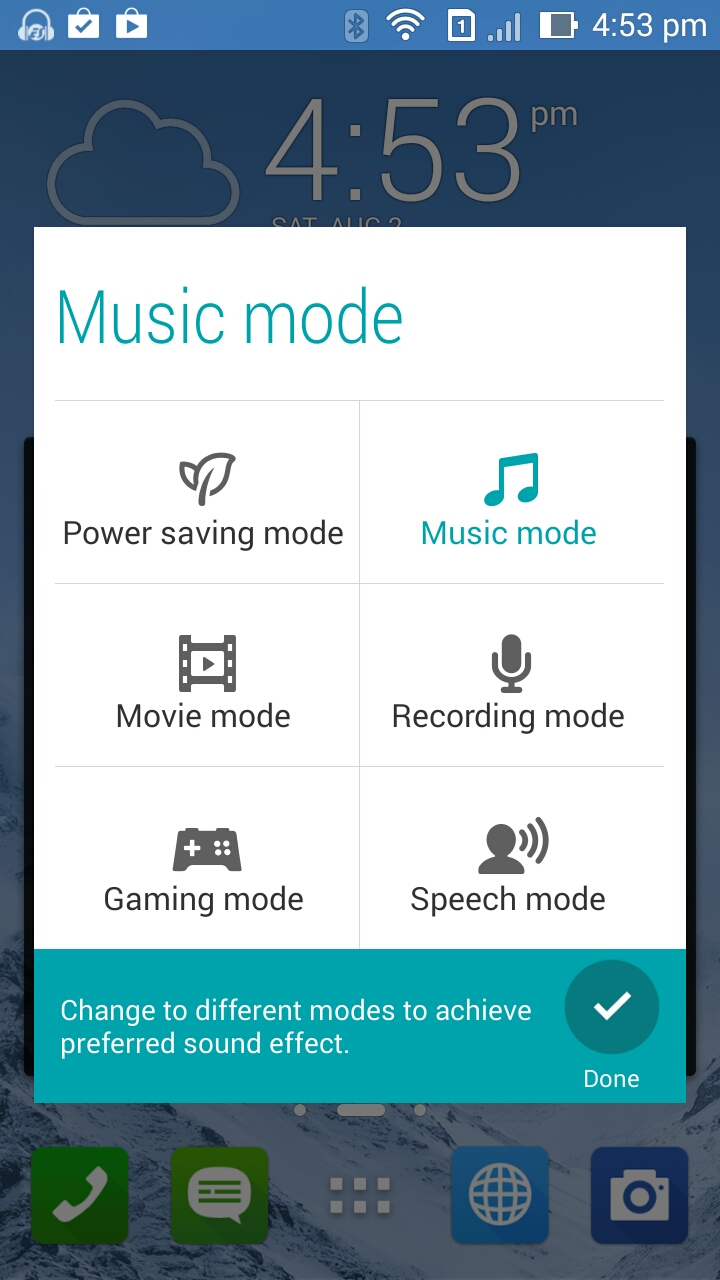Switch to Movie mode
This screenshot has height=1280, width=720.
pyautogui.click(x=206, y=678)
